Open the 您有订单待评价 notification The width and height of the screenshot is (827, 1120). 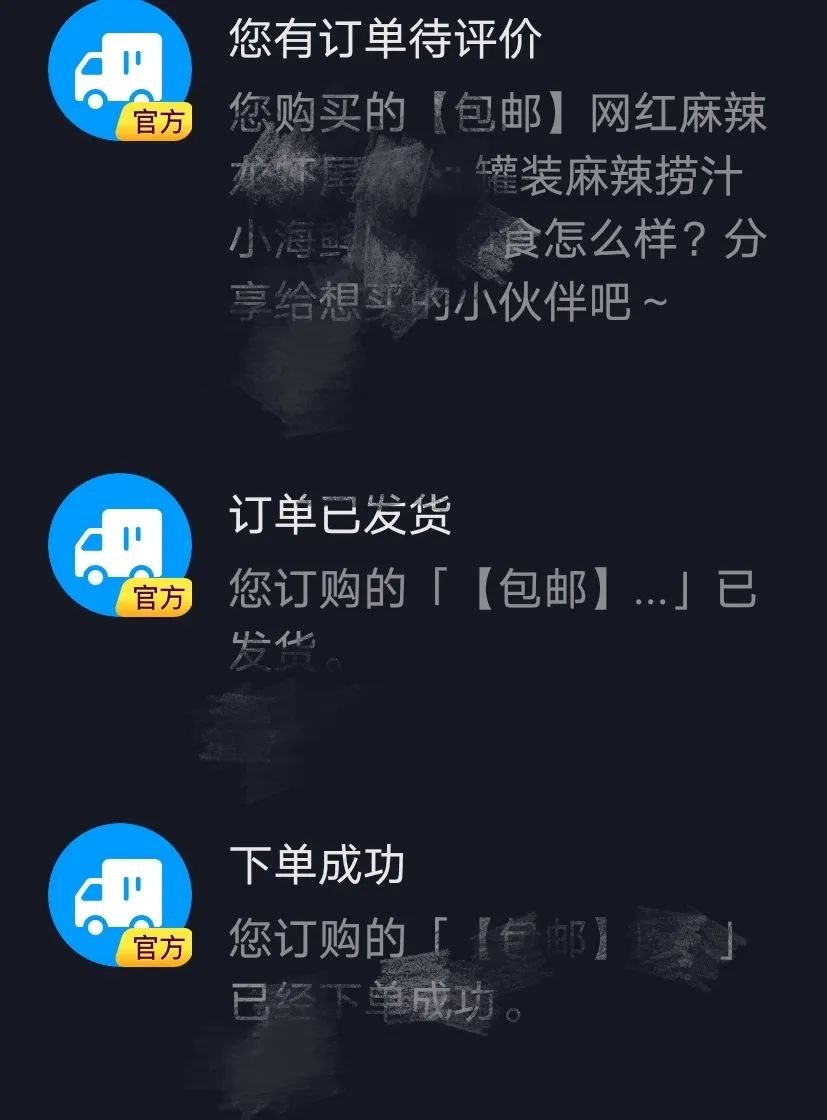pos(386,40)
